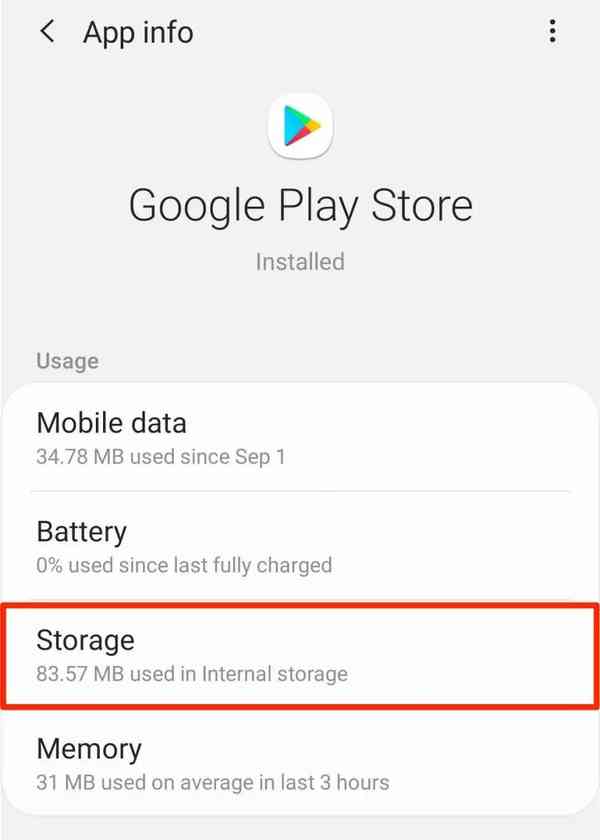Open Storage settings for Play Store

300,655
